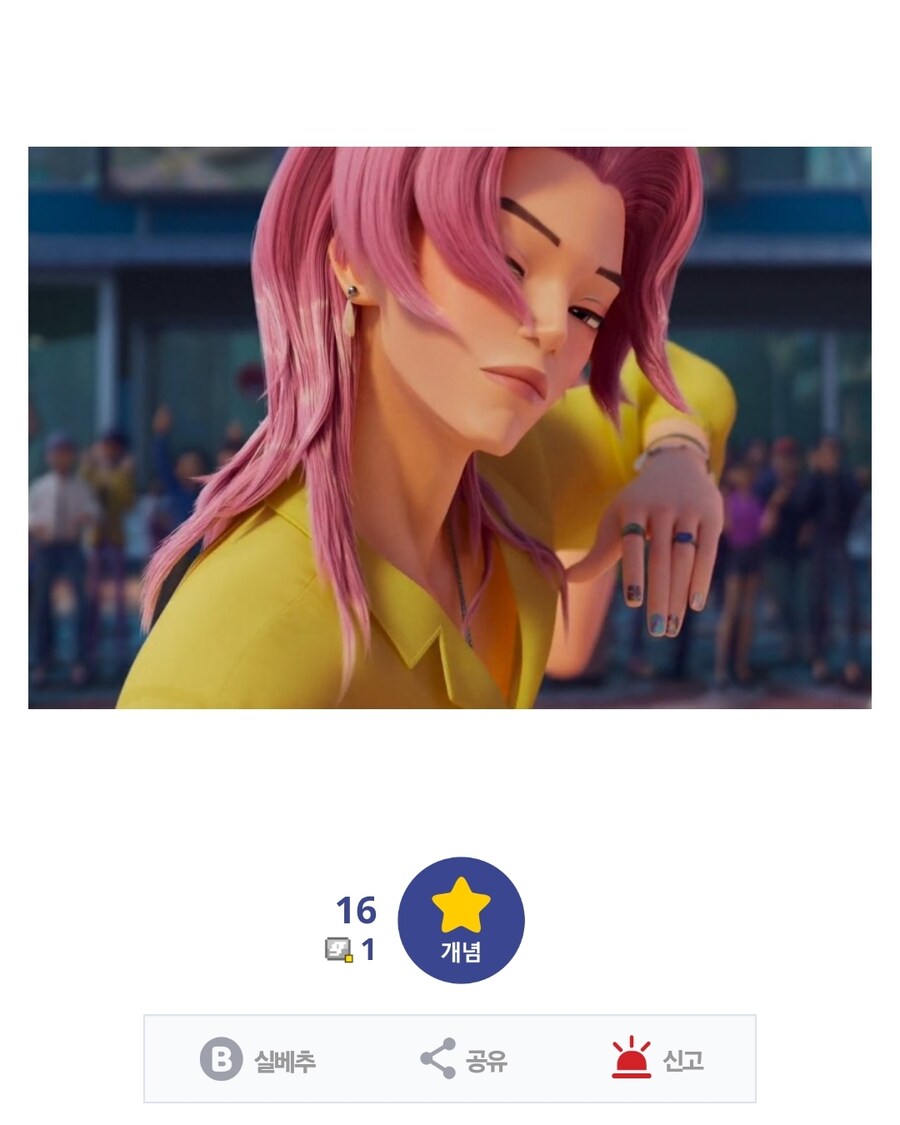Open the pink-haired character image
The height and width of the screenshot is (1125, 900).
449,428
